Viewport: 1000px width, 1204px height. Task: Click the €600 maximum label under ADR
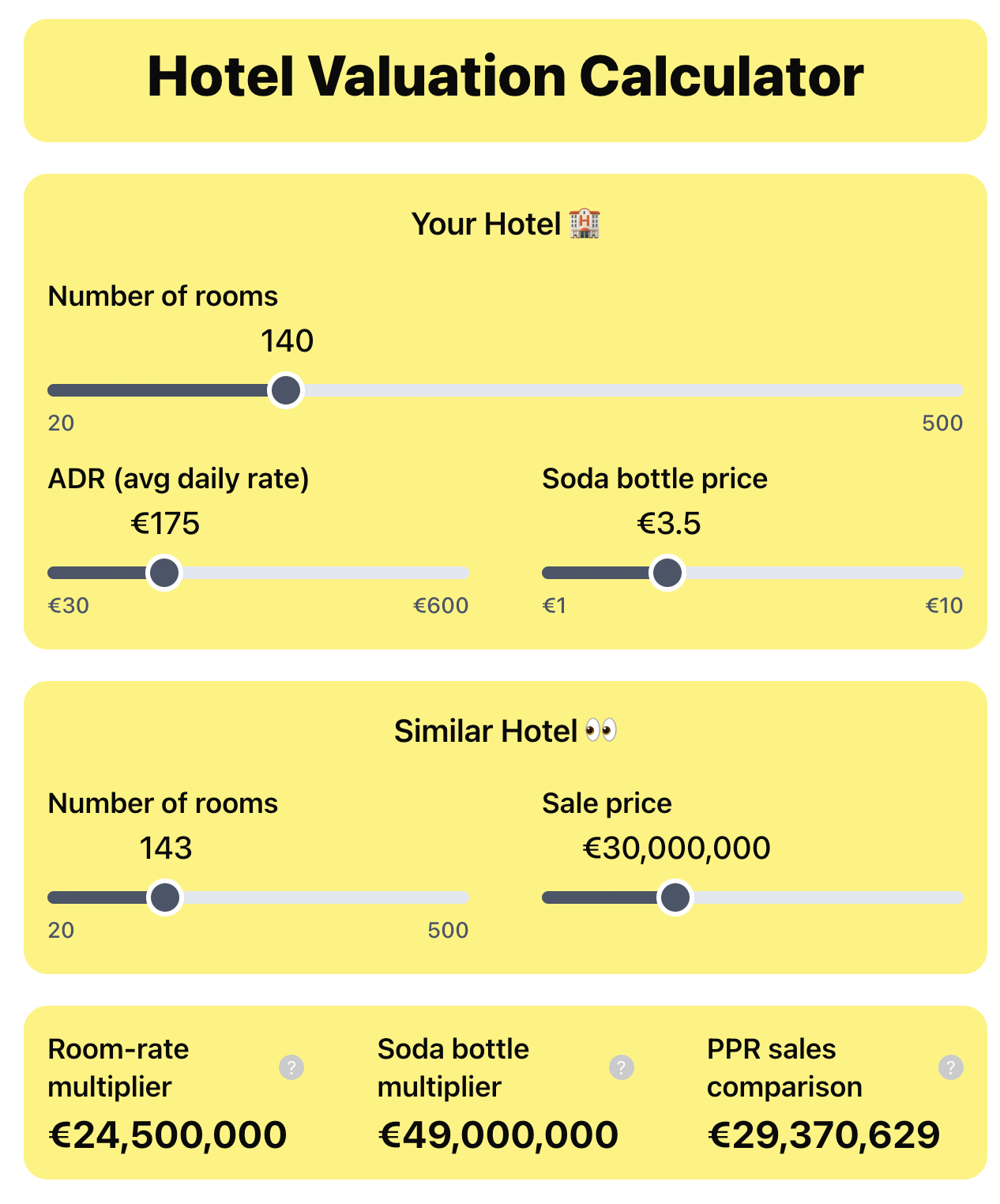tap(440, 605)
